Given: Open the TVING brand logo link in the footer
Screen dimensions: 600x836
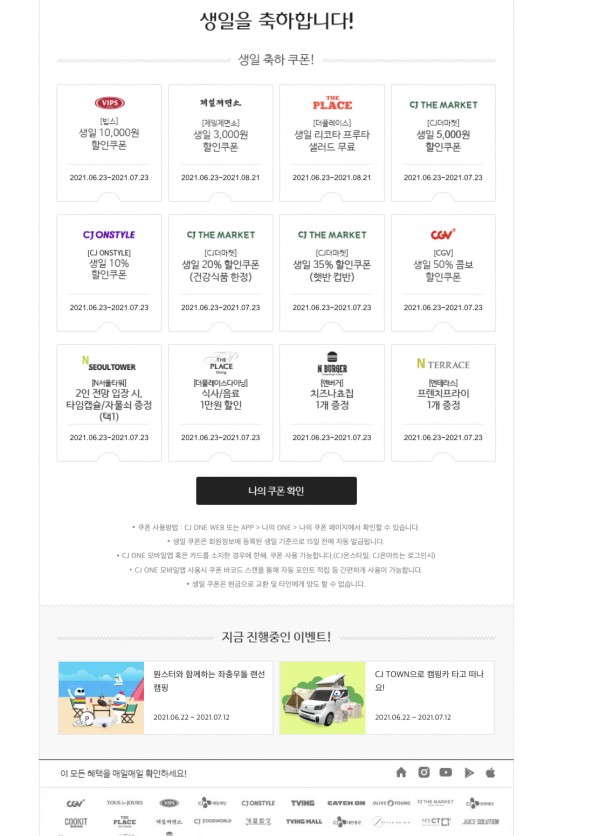Looking at the screenshot, I should tap(302, 802).
